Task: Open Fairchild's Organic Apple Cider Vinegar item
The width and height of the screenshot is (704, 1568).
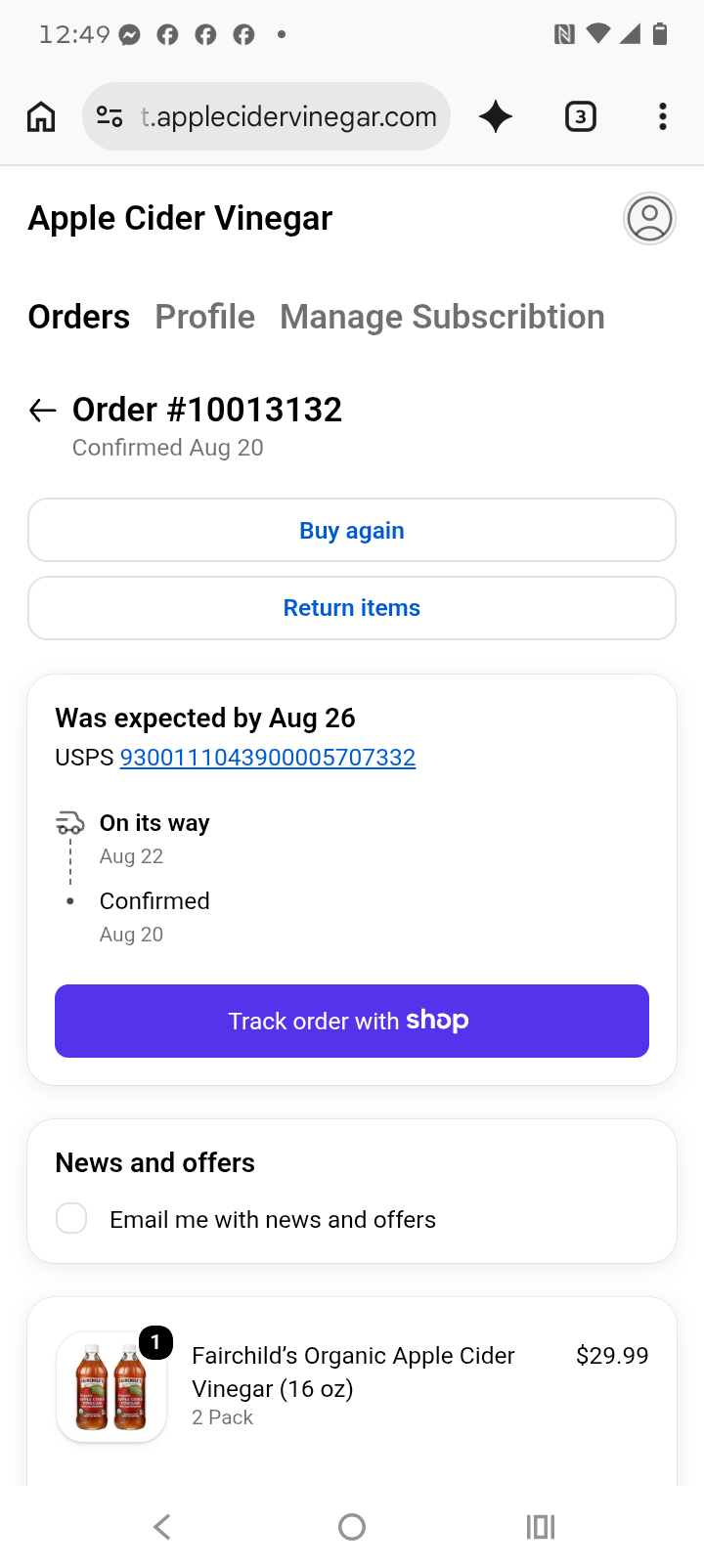Action: point(353,1372)
